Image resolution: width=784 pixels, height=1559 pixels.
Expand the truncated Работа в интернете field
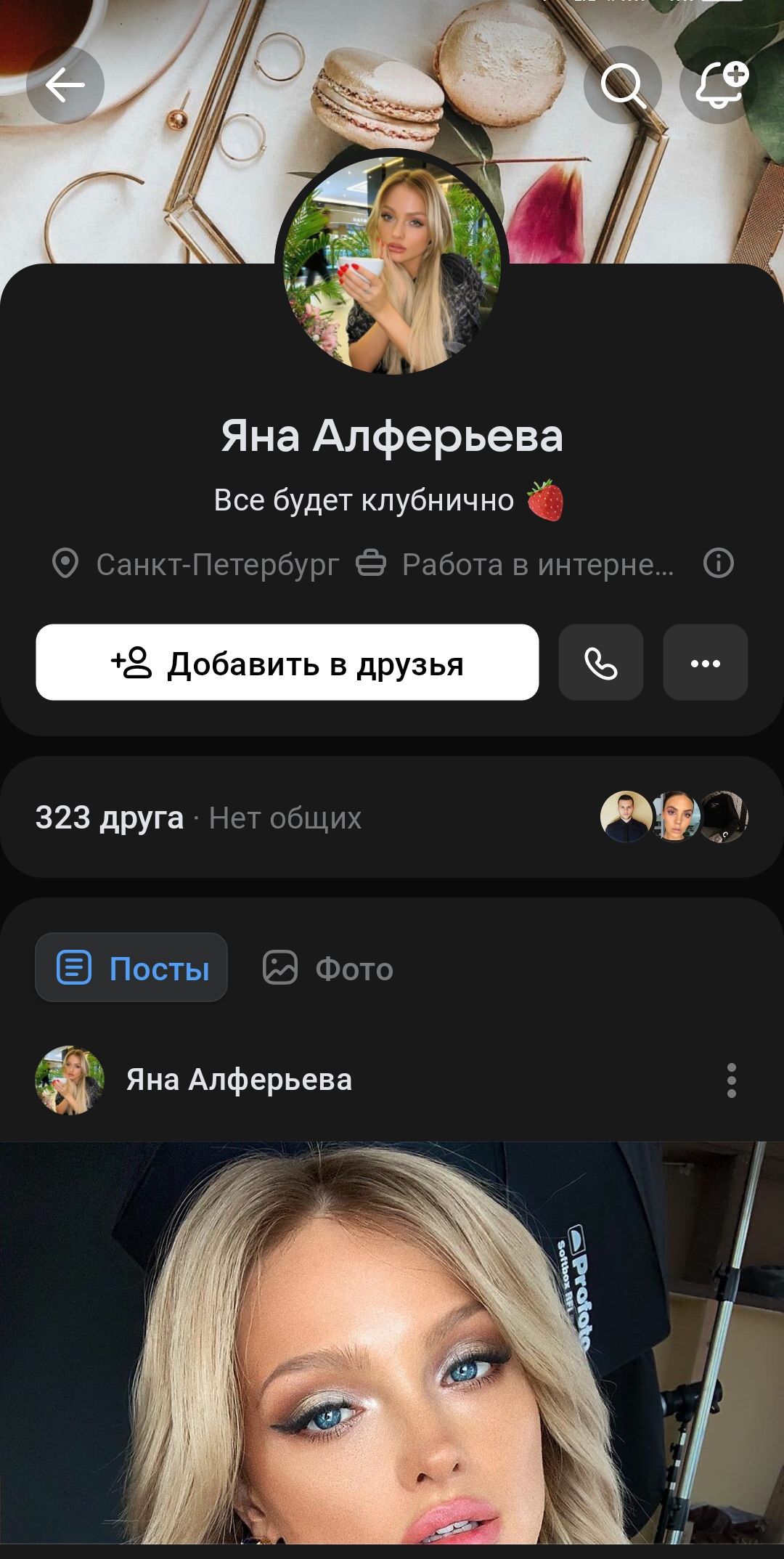pos(537,563)
